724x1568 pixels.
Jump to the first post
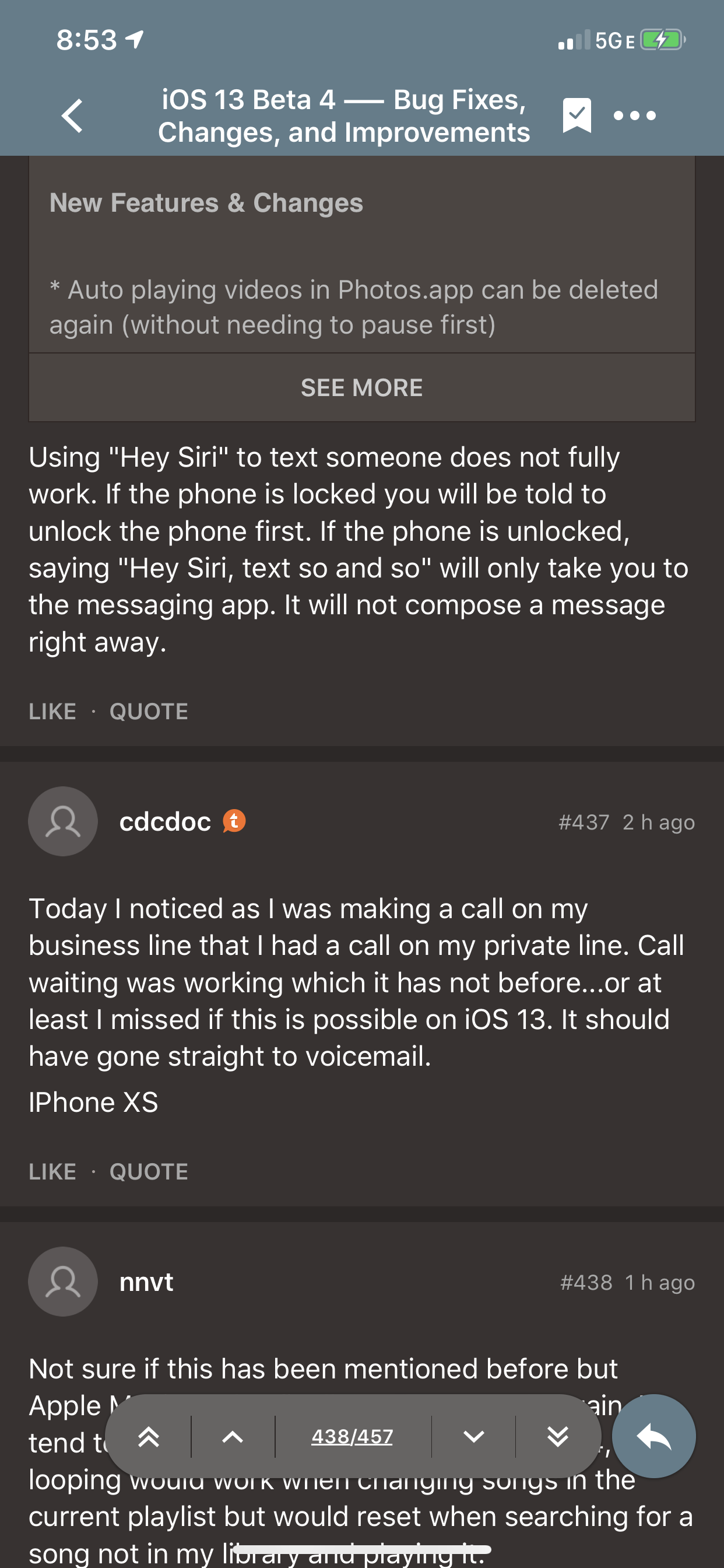[149, 1437]
